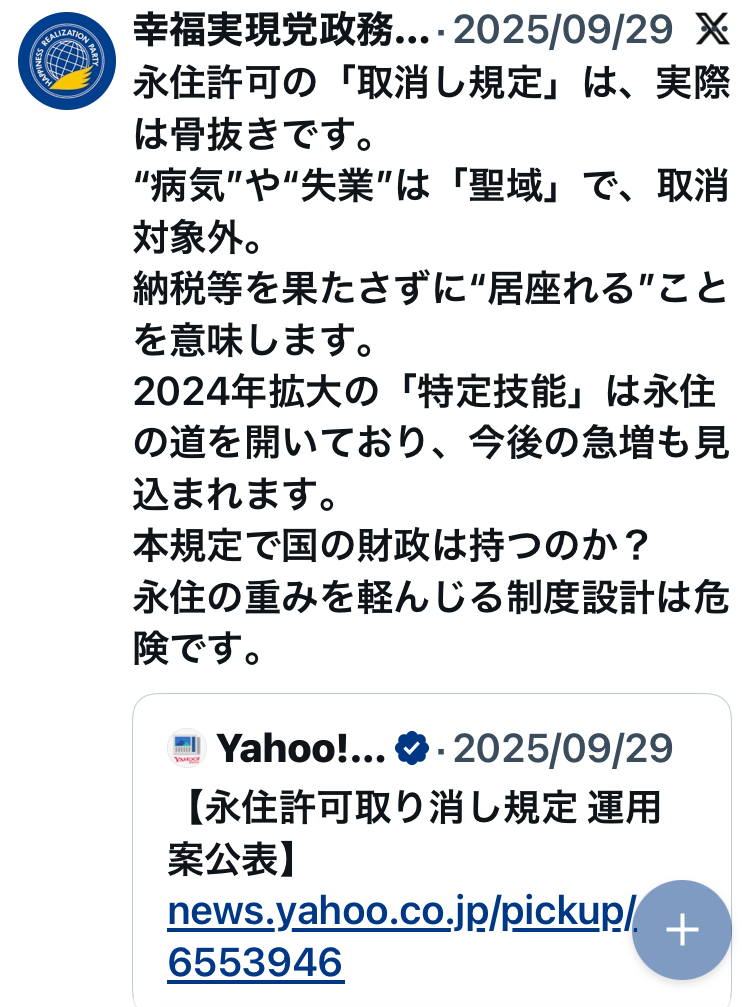View the 幸福実現党政務 account name

(281, 32)
